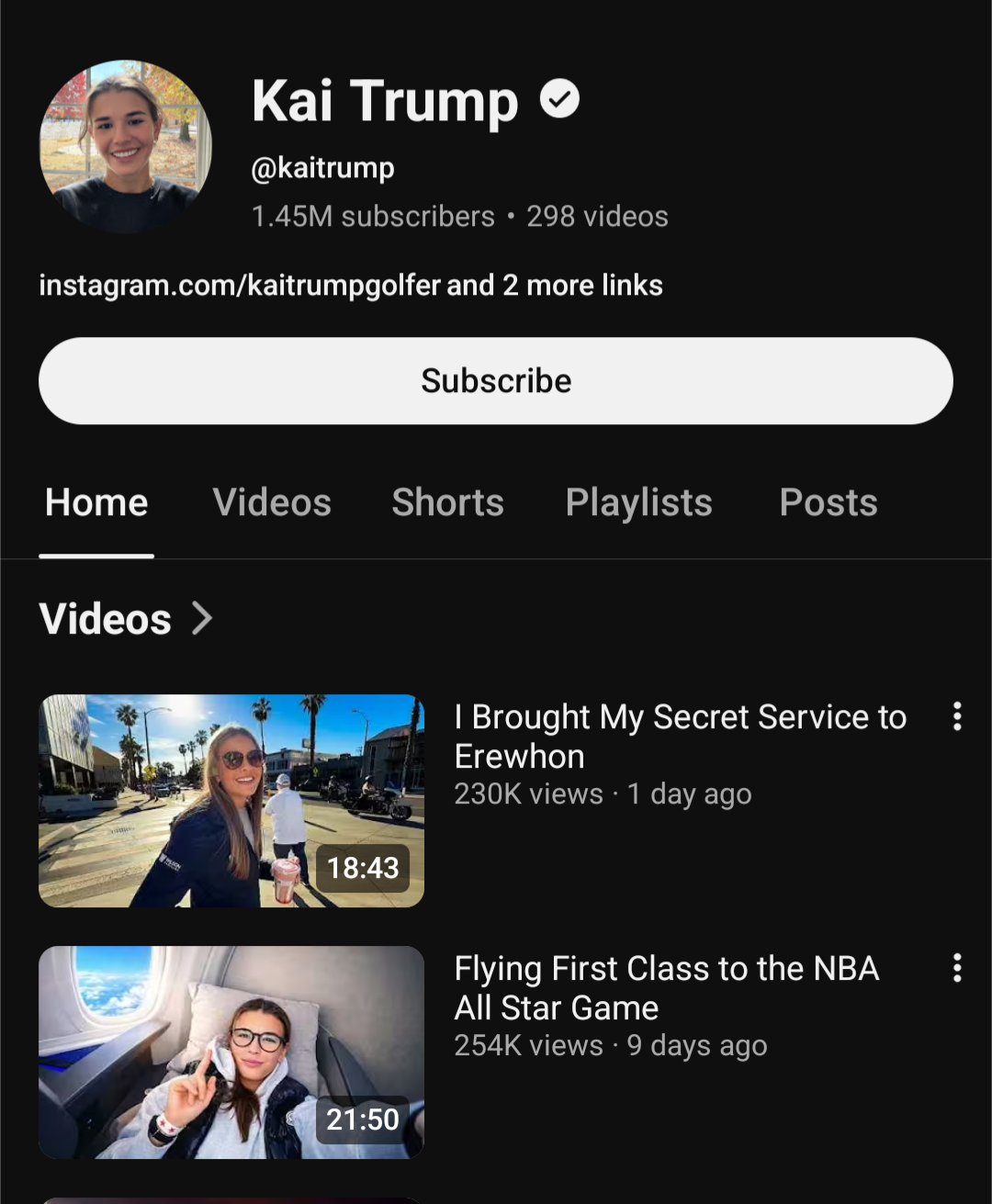Go to the Posts tab
This screenshot has height=1204, width=992.
(828, 502)
